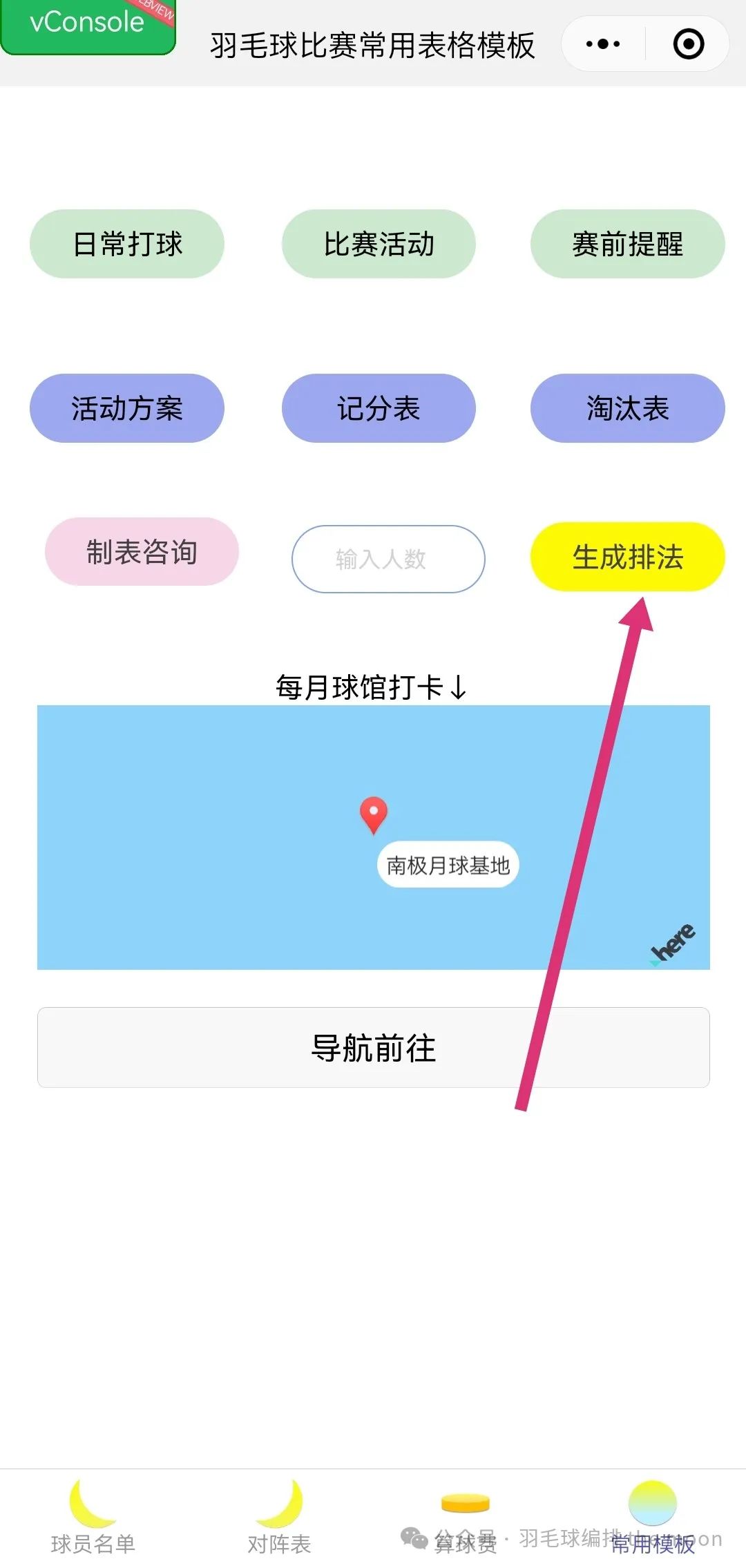The height and width of the screenshot is (1568, 746).
Task: Open the 赛前提醒 template
Action: [627, 244]
